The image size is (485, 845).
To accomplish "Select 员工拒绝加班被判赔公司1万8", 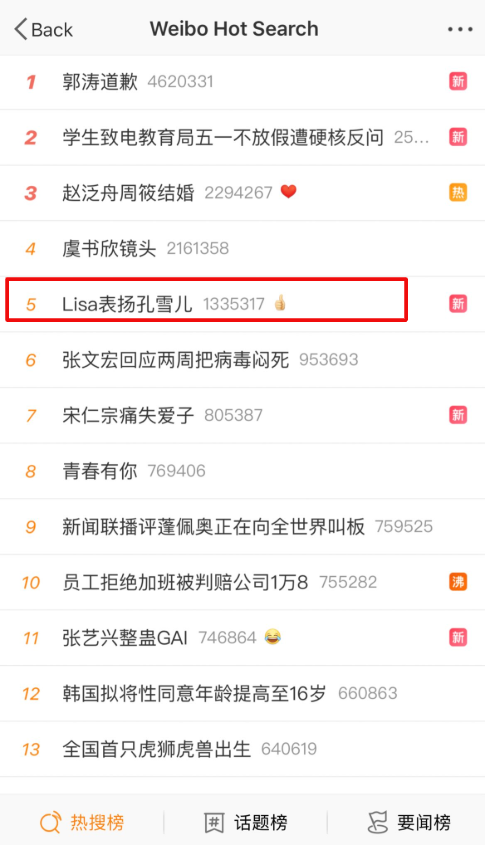I will click(x=242, y=582).
